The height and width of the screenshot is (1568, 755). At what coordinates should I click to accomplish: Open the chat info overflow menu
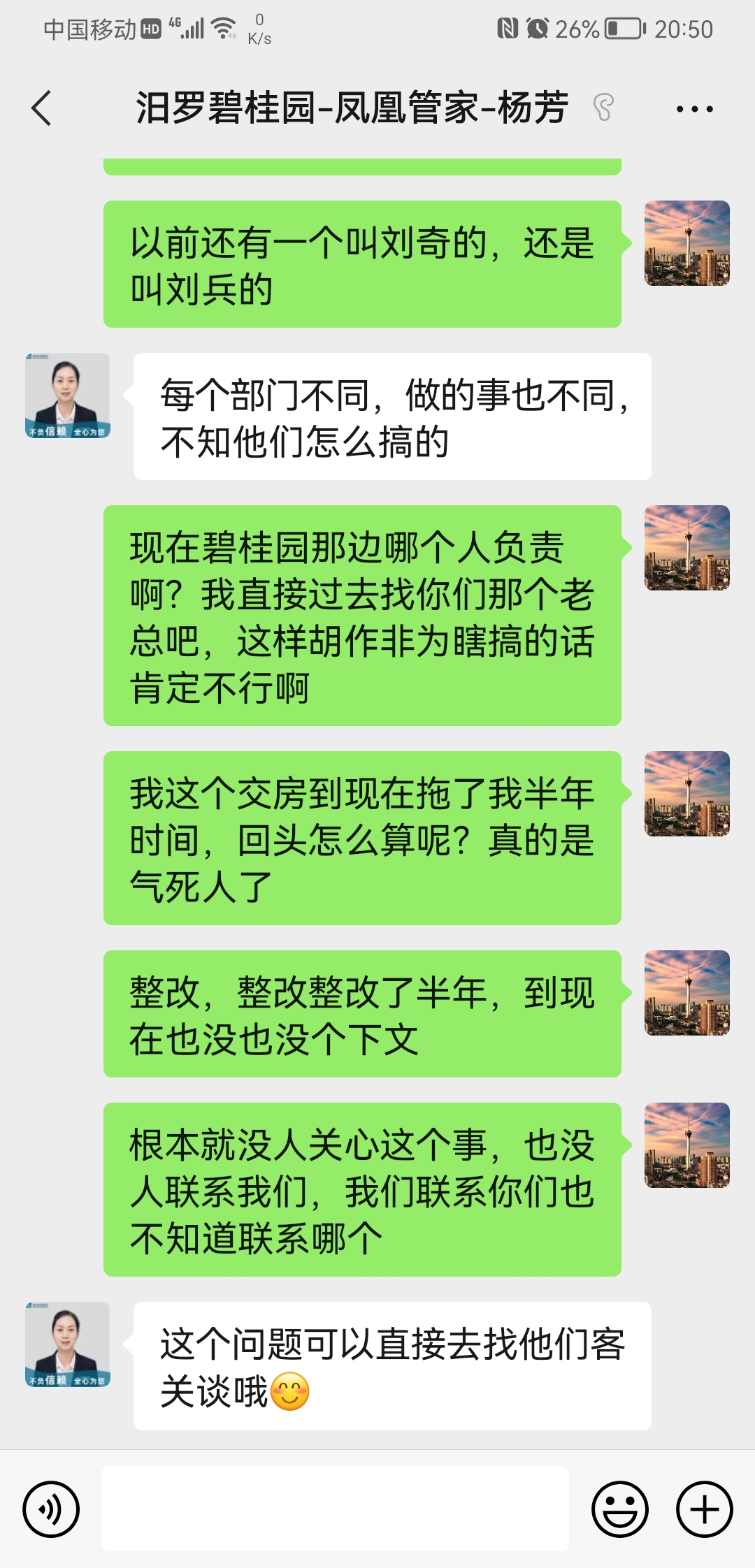click(694, 109)
